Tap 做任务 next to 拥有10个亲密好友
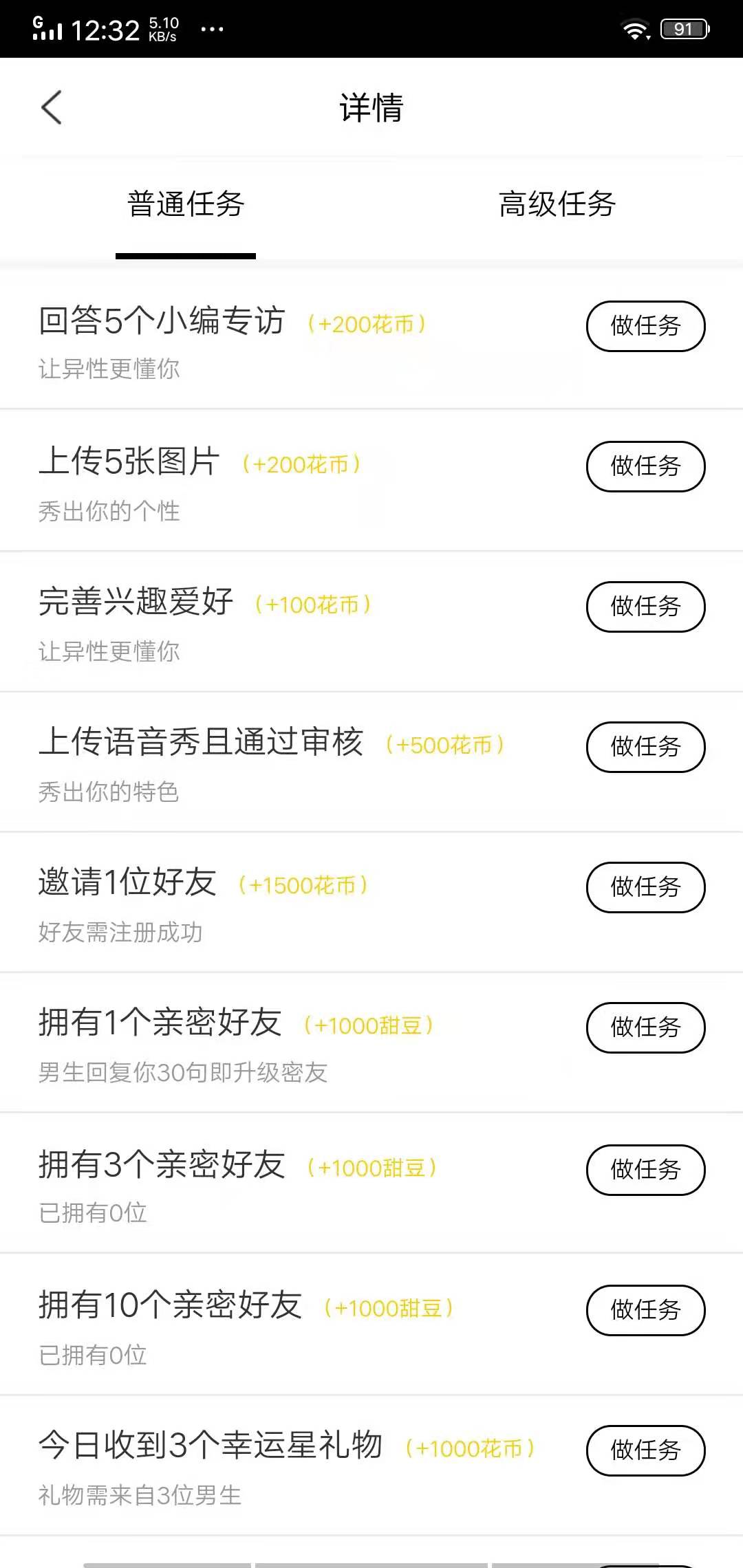This screenshot has width=743, height=1568. [645, 1310]
